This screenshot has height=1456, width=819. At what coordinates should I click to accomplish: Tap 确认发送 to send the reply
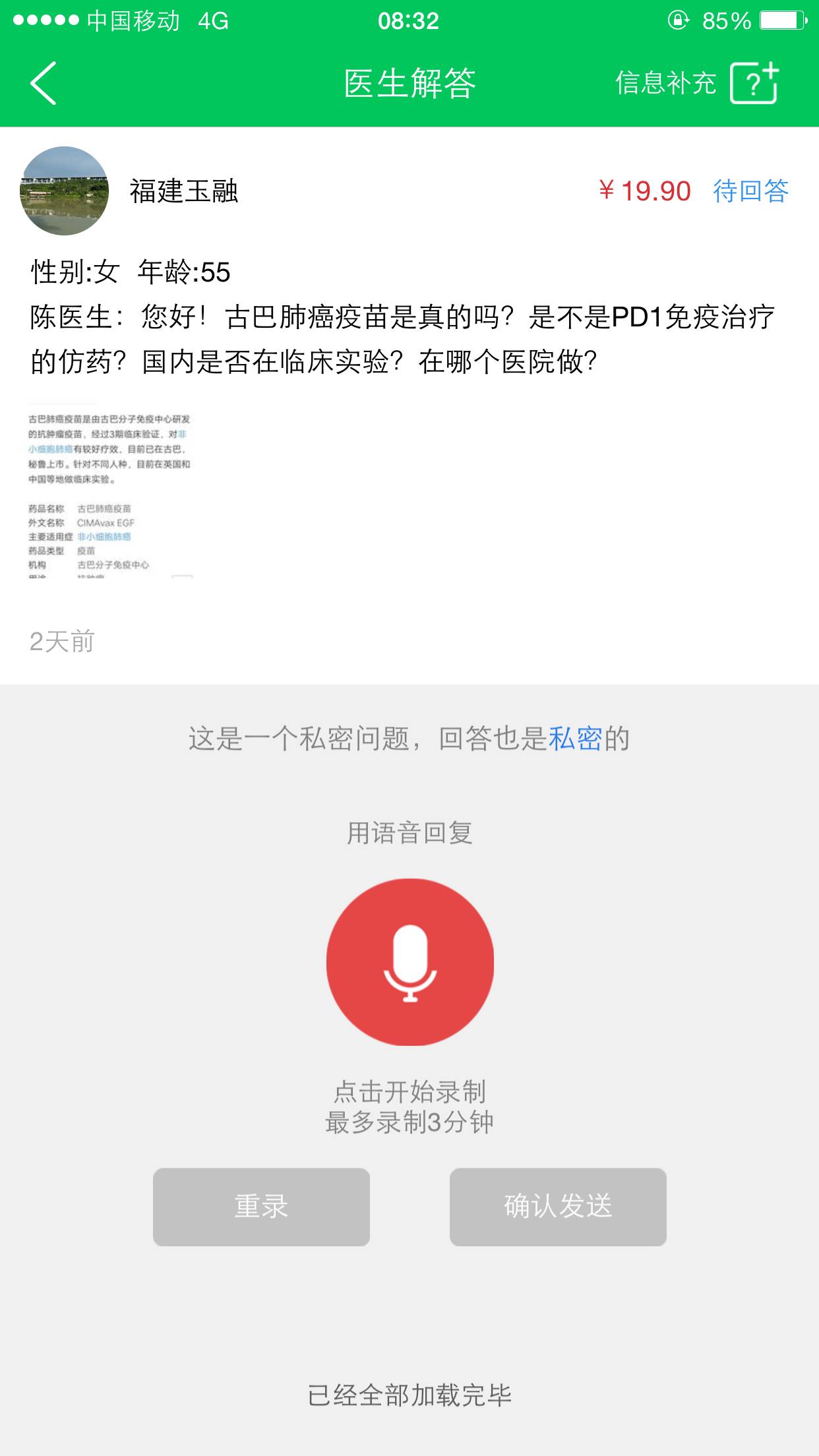tap(558, 1207)
